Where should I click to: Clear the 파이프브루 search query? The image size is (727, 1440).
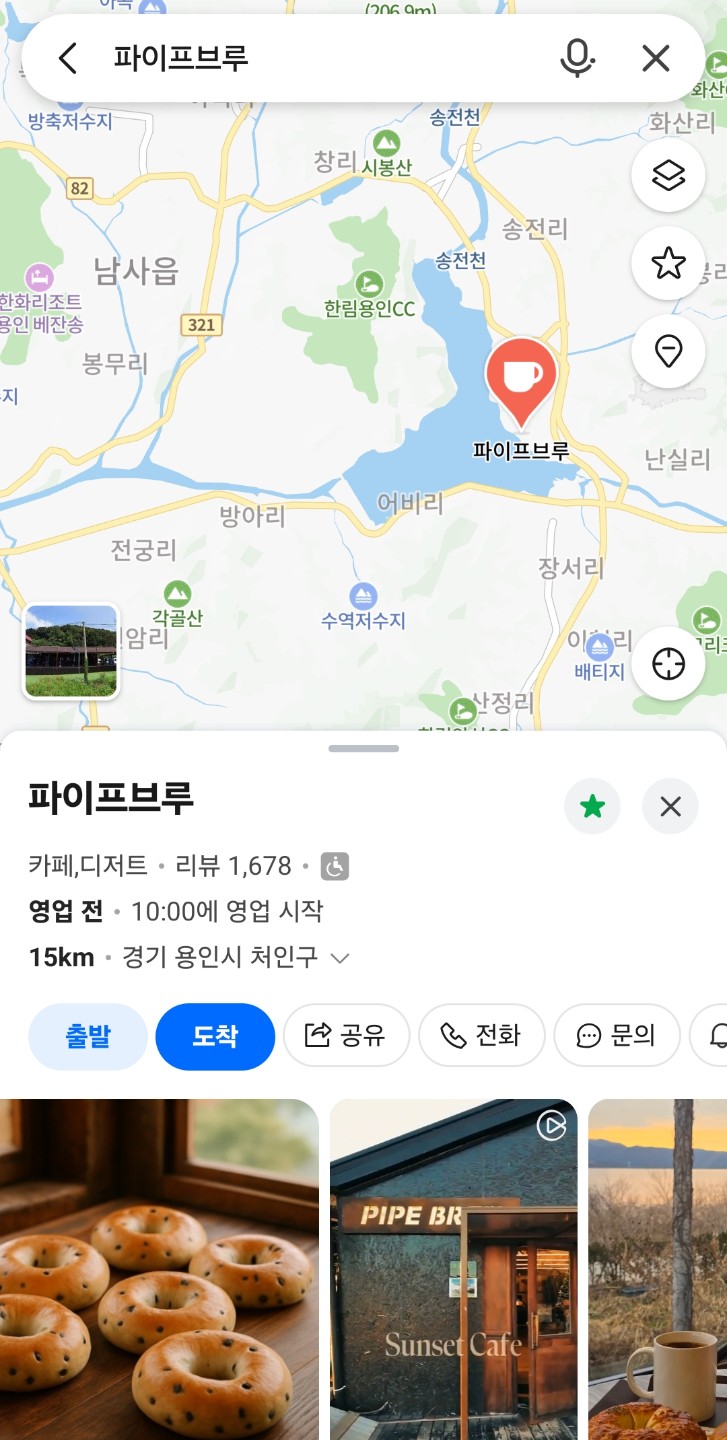point(656,59)
